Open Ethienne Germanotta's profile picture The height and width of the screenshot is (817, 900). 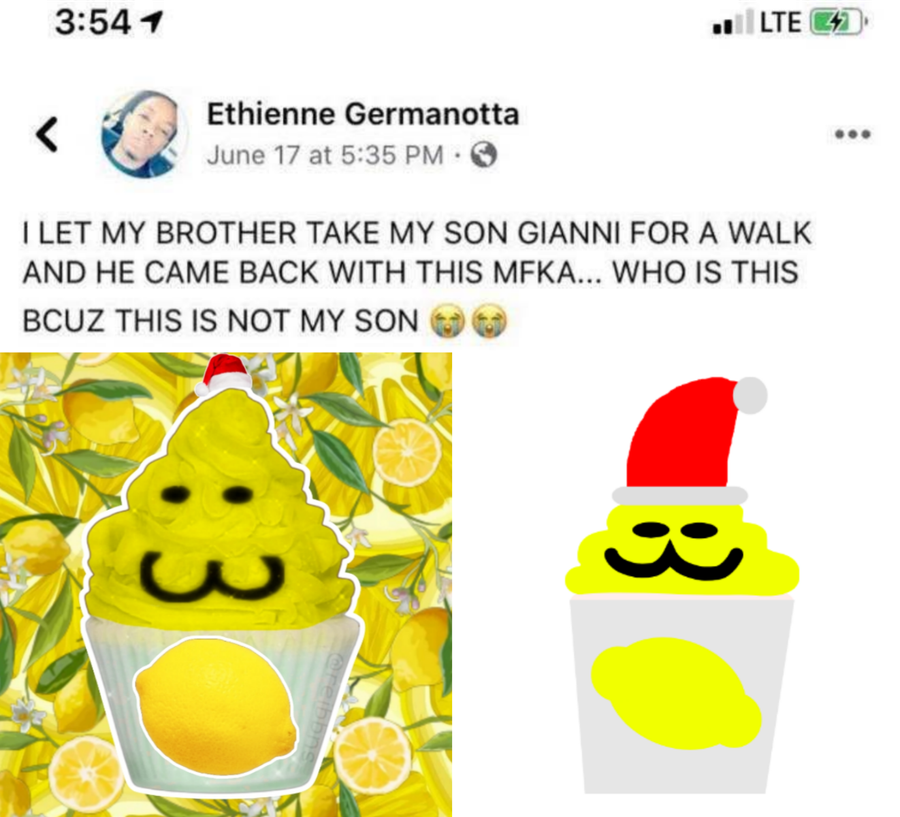pyautogui.click(x=145, y=134)
